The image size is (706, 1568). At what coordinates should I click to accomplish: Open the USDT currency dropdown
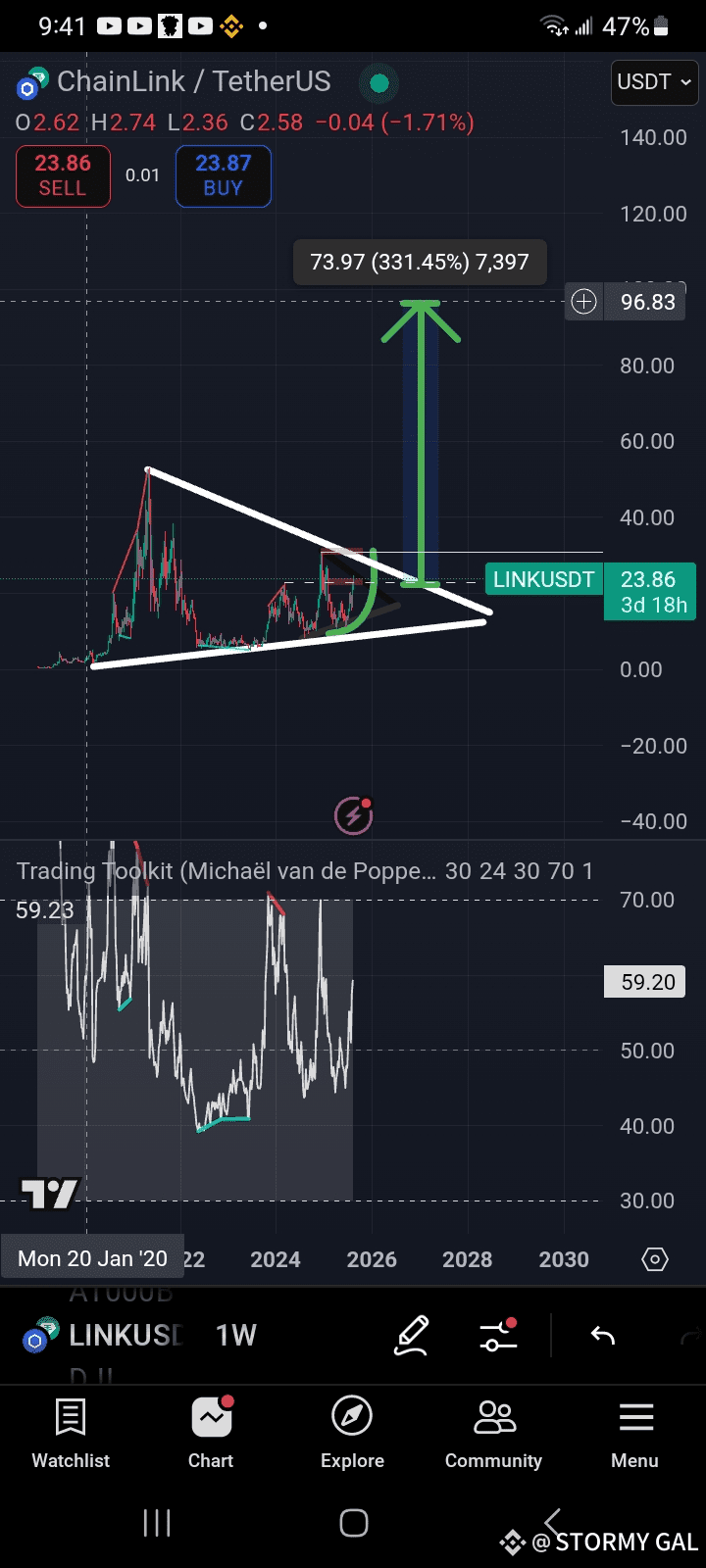pos(654,82)
